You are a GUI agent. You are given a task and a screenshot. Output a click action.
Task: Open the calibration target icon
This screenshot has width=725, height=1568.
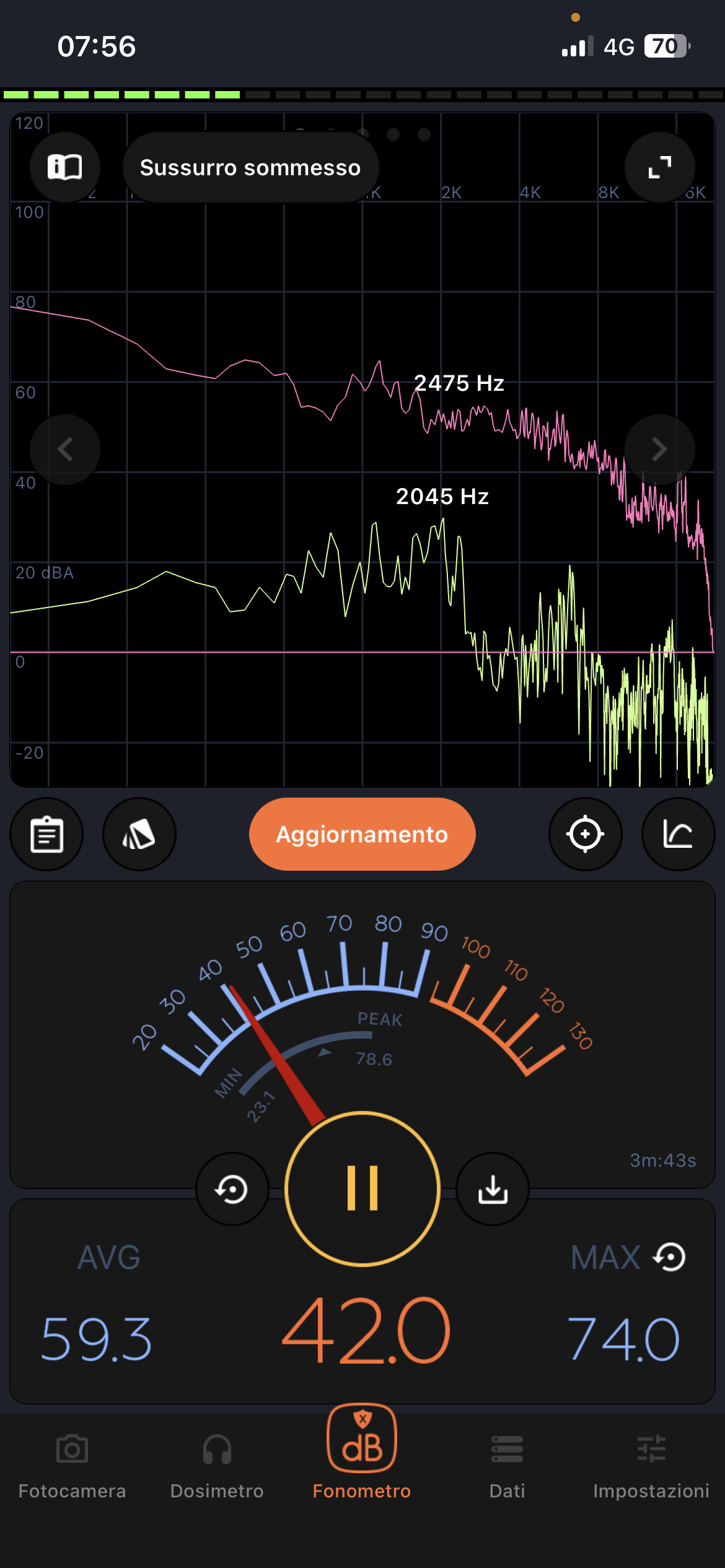click(x=585, y=834)
